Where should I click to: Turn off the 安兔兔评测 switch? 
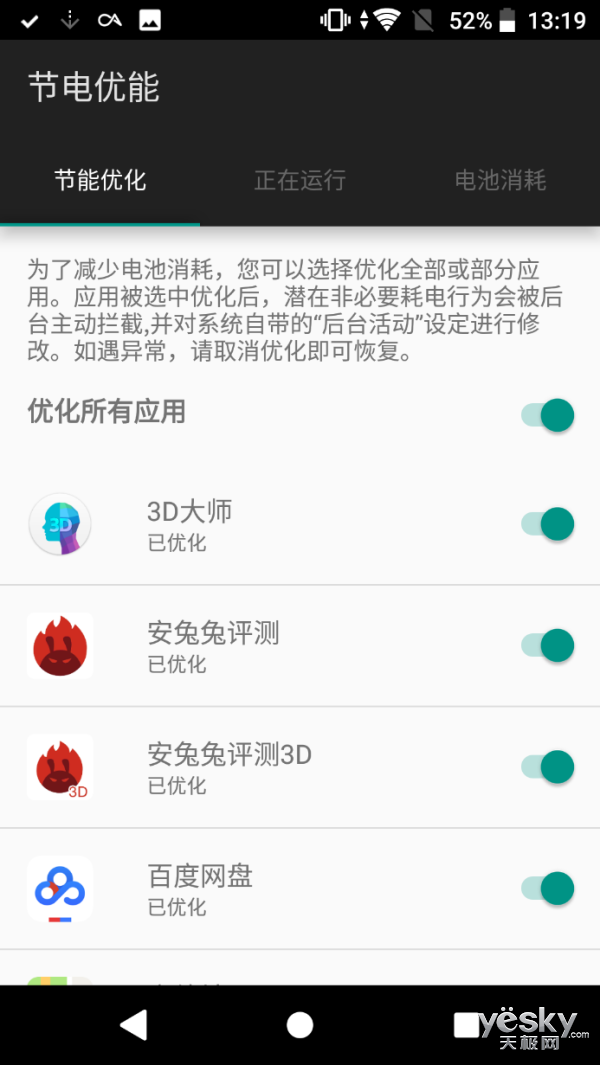(548, 645)
